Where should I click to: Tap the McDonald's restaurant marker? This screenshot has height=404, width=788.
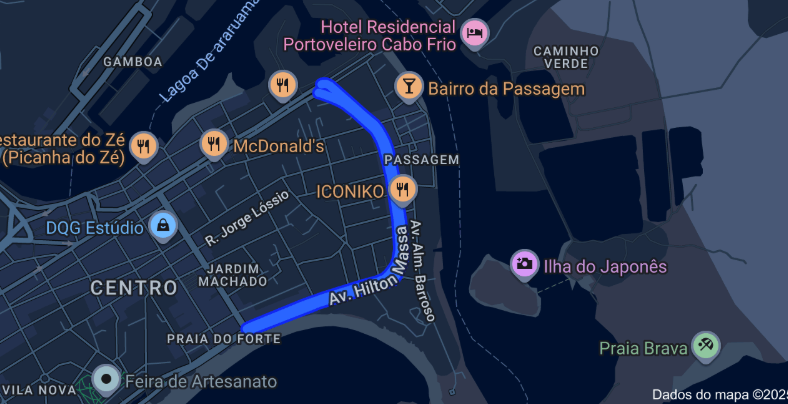(x=214, y=144)
